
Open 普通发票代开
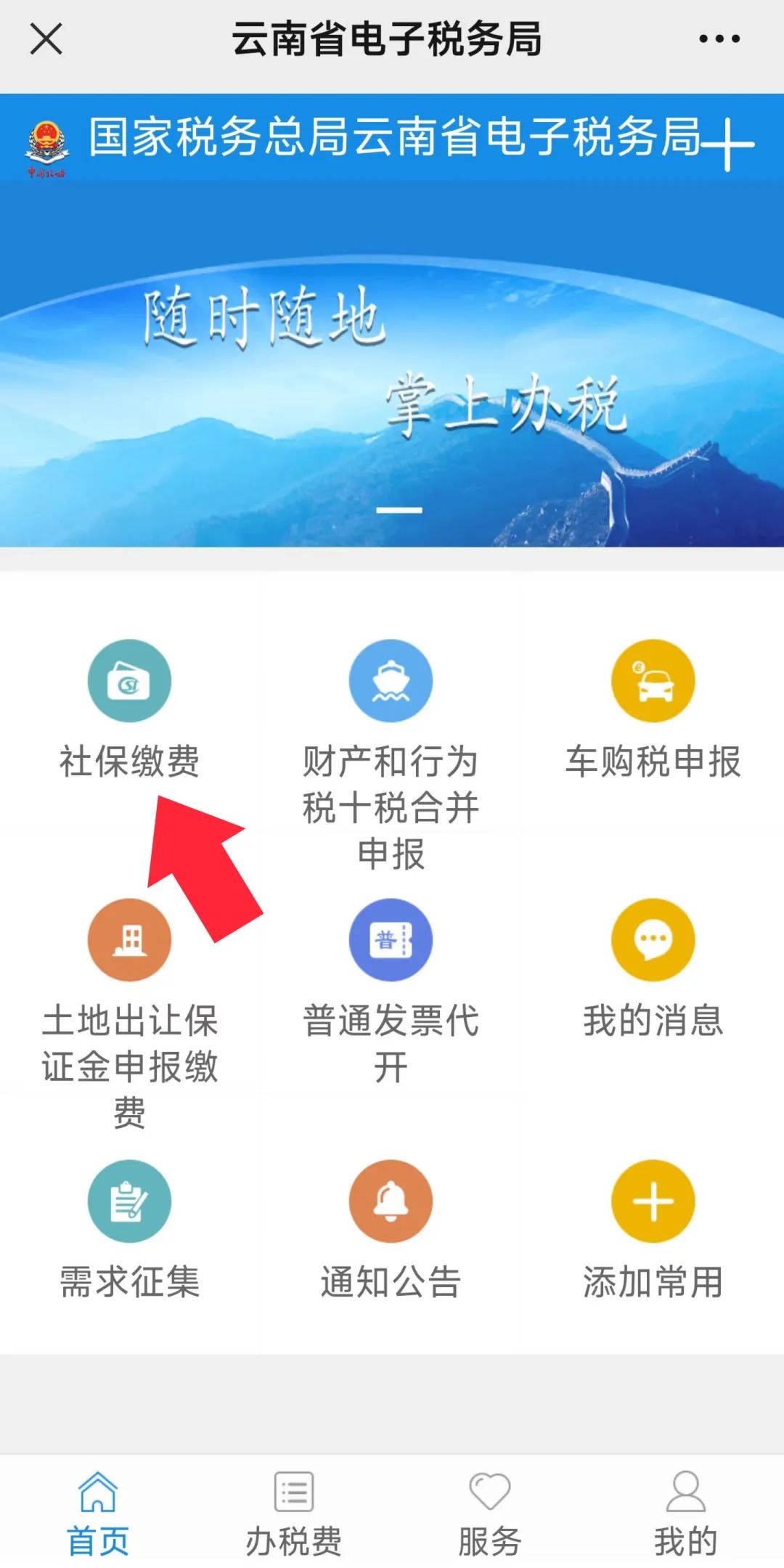tap(391, 992)
